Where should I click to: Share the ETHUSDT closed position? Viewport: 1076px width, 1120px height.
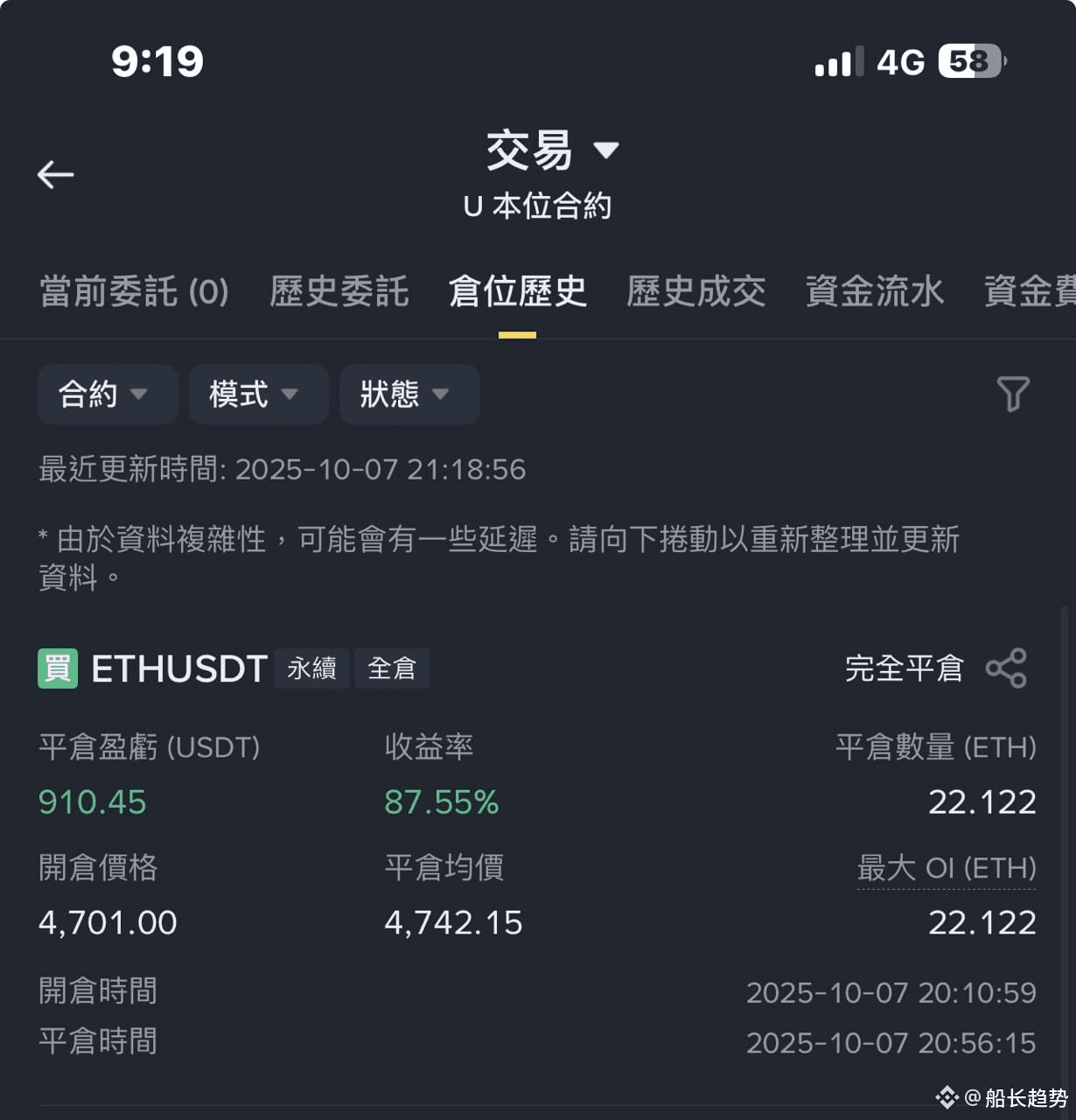(1006, 668)
